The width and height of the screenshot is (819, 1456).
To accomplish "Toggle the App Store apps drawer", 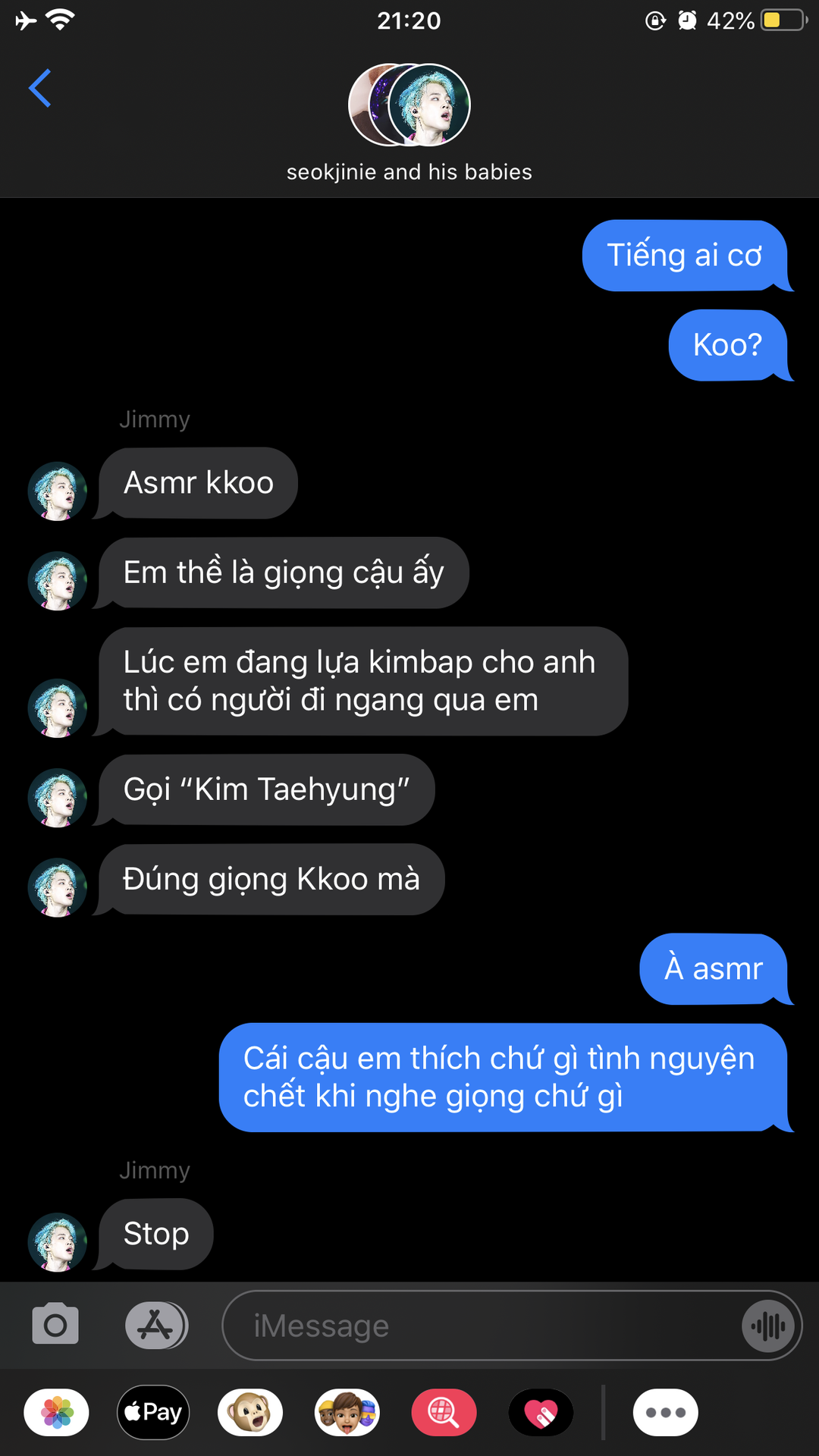I will (x=156, y=1325).
